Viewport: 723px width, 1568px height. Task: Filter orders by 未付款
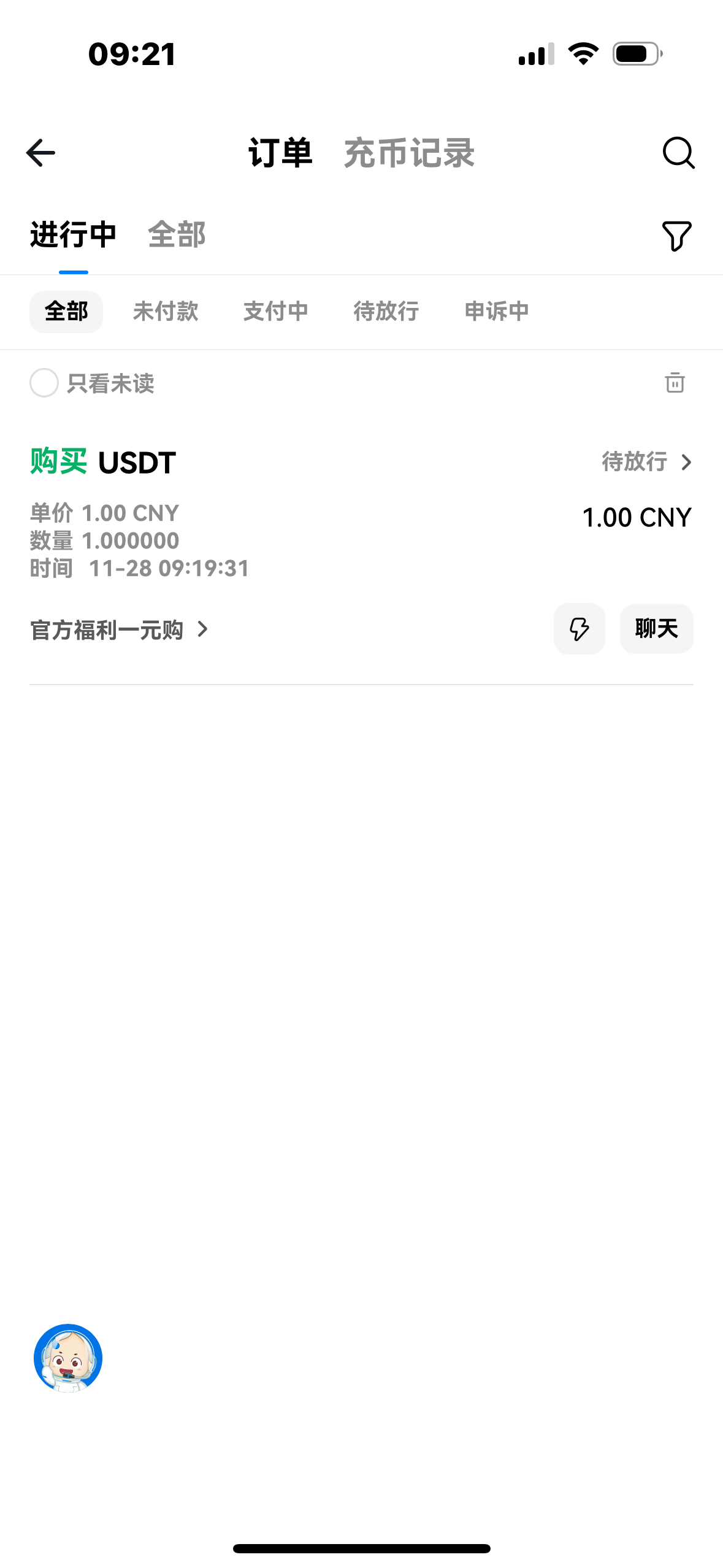[x=166, y=312]
